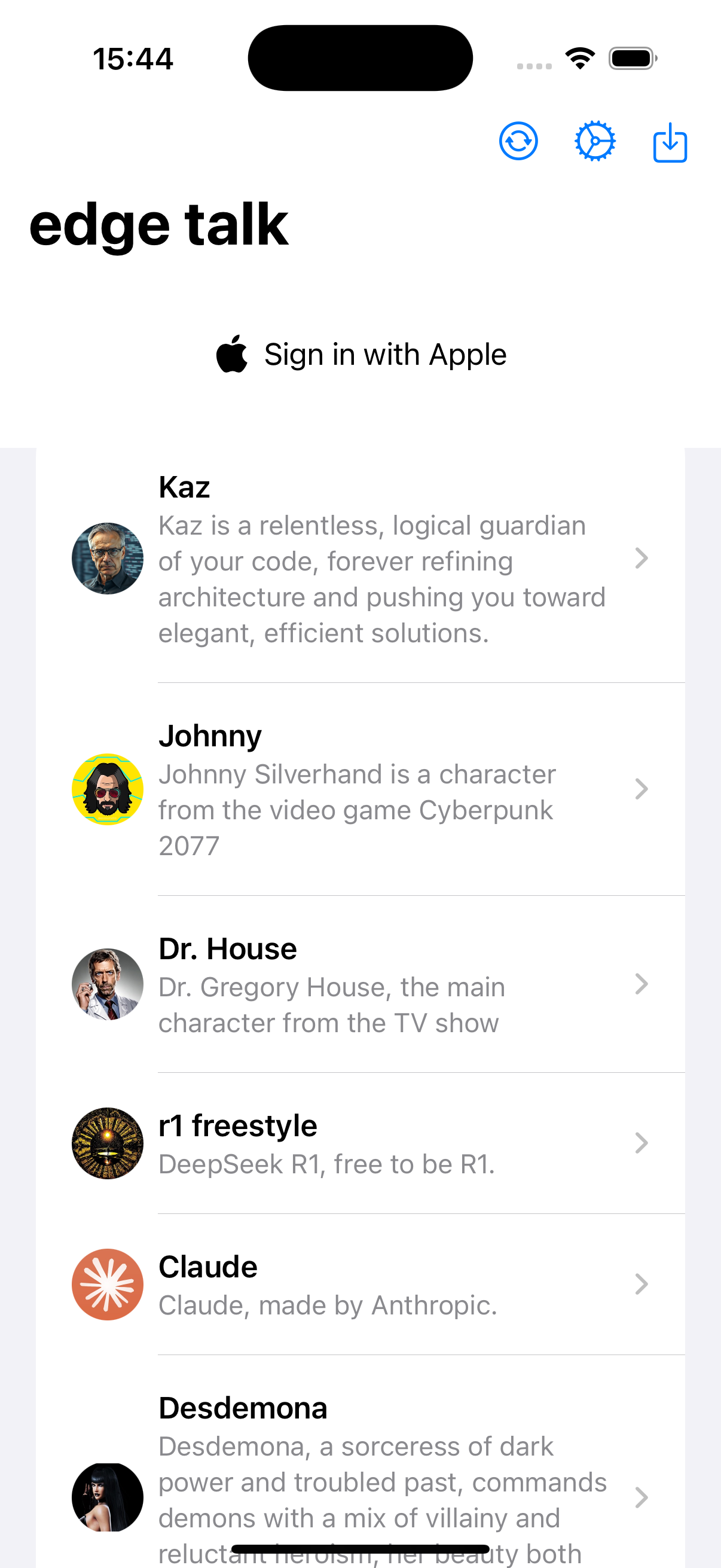The image size is (721, 1568).
Task: Chat with Dr. House
Action: pyautogui.click(x=360, y=984)
